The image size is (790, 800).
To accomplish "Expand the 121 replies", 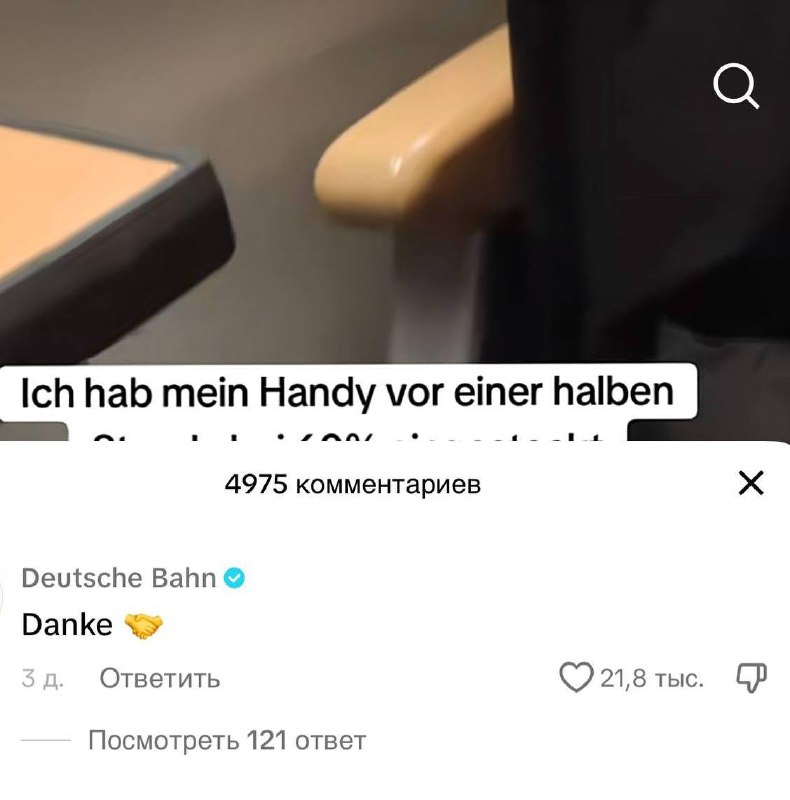I will pyautogui.click(x=226, y=741).
